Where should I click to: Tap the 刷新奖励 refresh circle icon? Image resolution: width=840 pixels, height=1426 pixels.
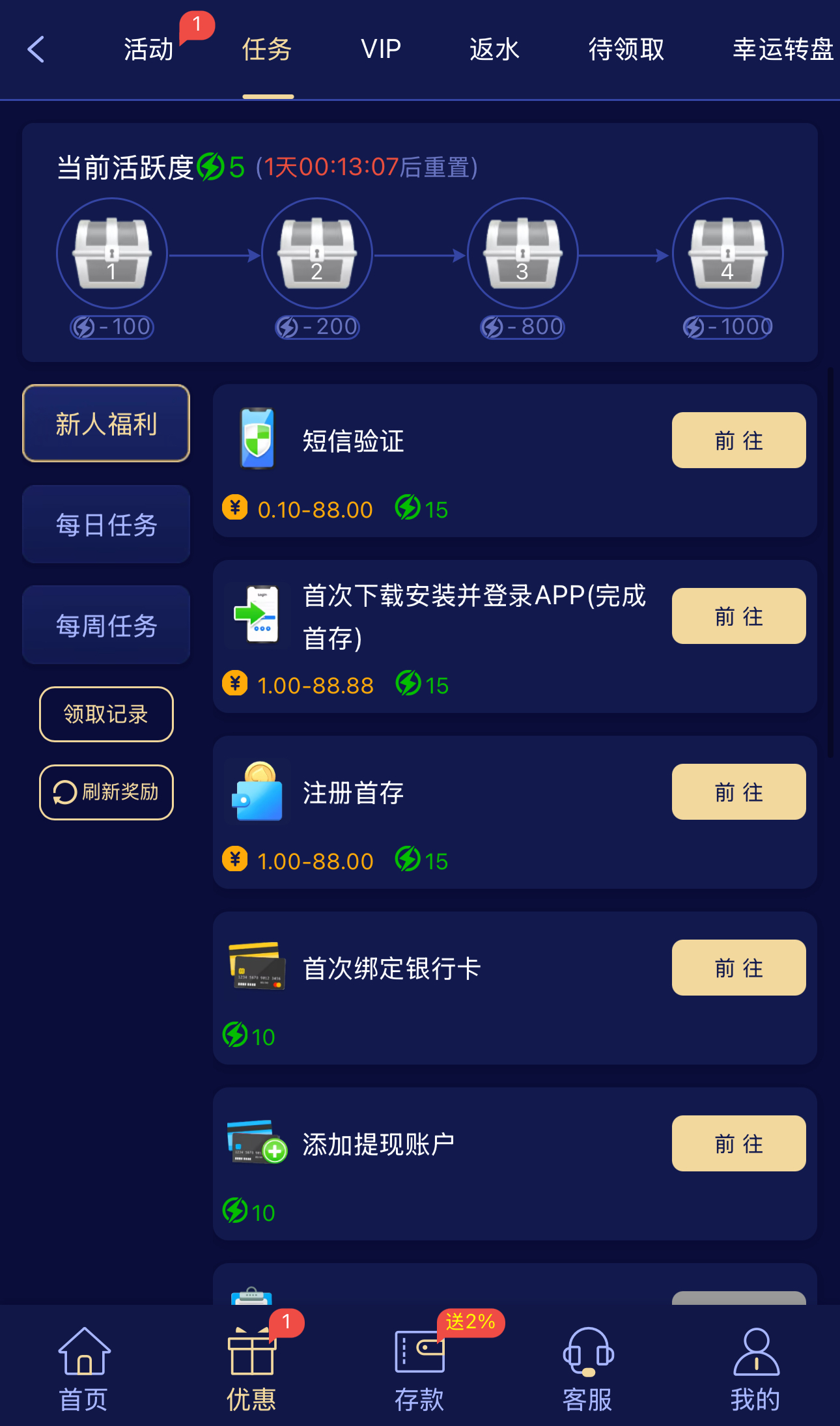[x=64, y=792]
